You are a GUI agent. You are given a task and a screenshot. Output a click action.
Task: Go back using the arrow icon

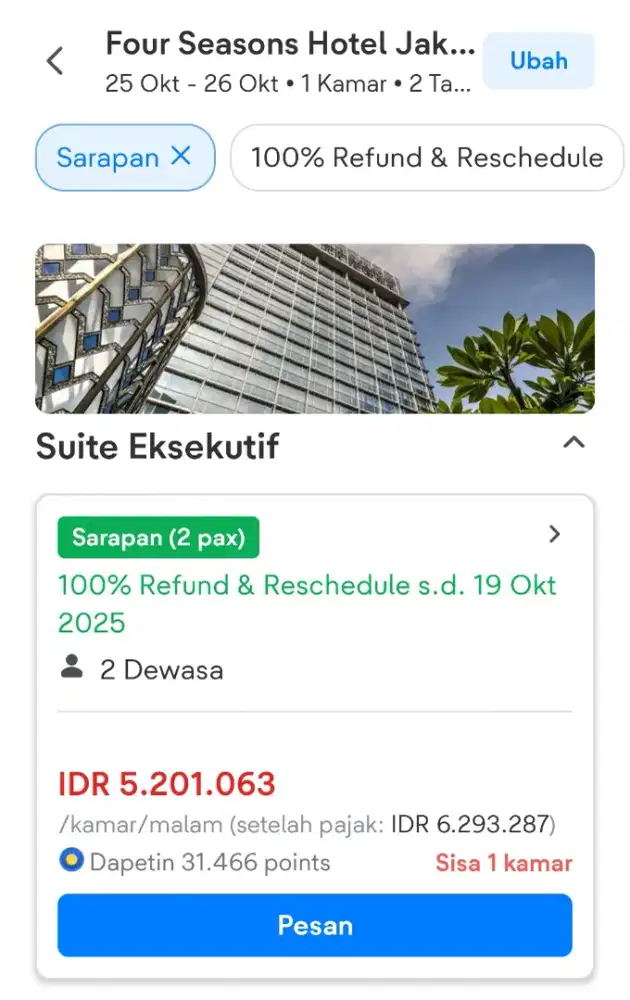pyautogui.click(x=55, y=61)
